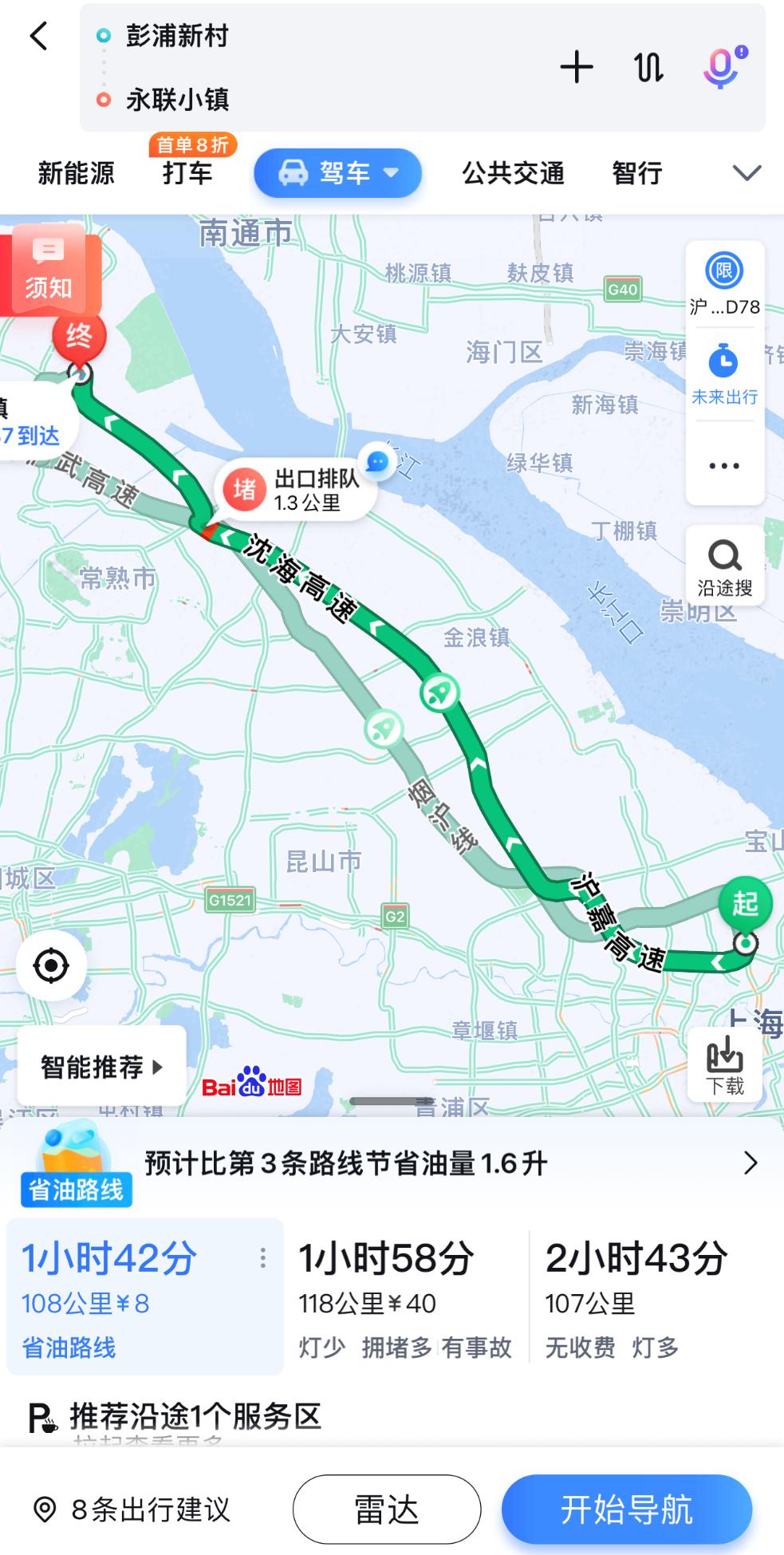This screenshot has width=784, height=1555.
Task: Open the 驾车 mode dropdown
Action: (x=338, y=173)
